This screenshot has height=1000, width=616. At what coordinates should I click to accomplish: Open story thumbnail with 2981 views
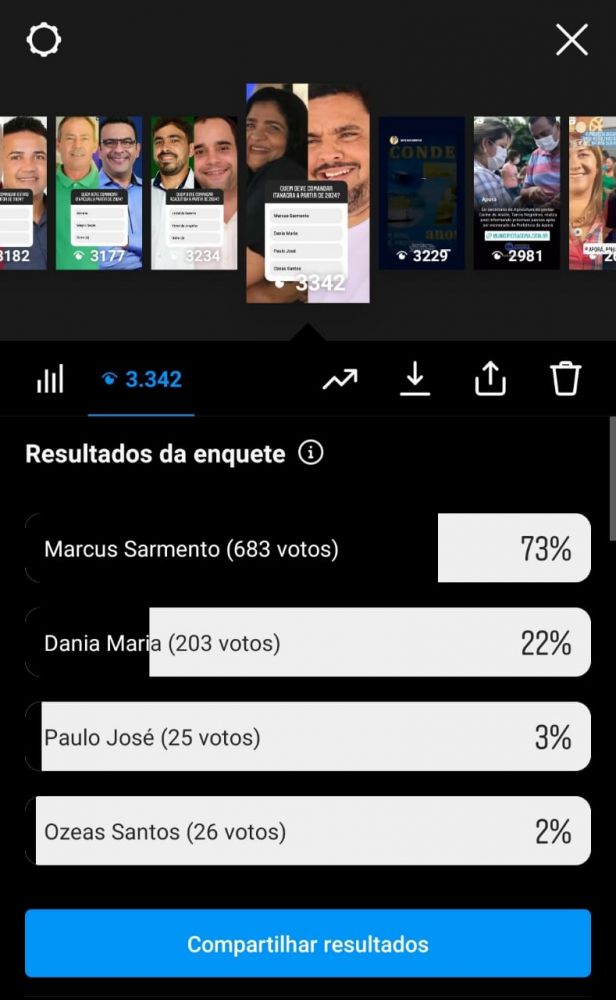click(x=517, y=193)
